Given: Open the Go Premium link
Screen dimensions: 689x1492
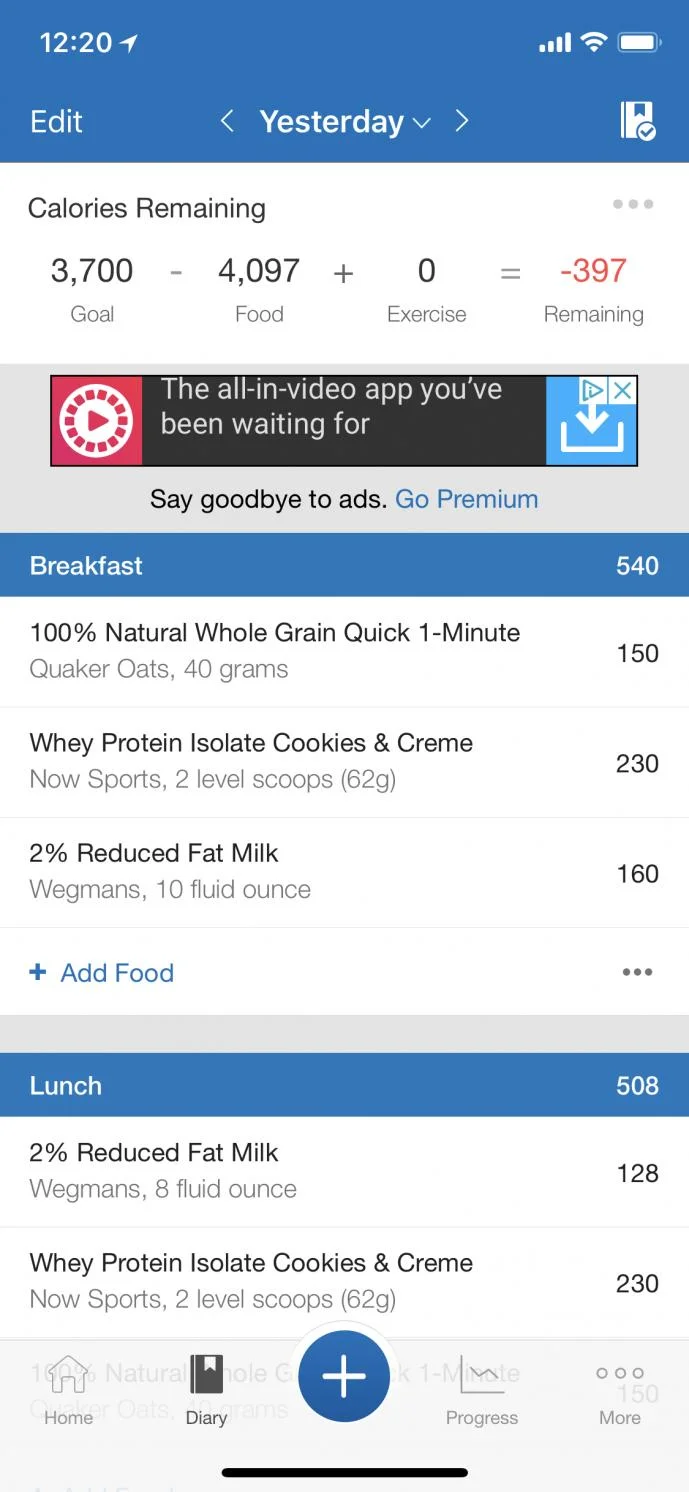Looking at the screenshot, I should [x=466, y=499].
